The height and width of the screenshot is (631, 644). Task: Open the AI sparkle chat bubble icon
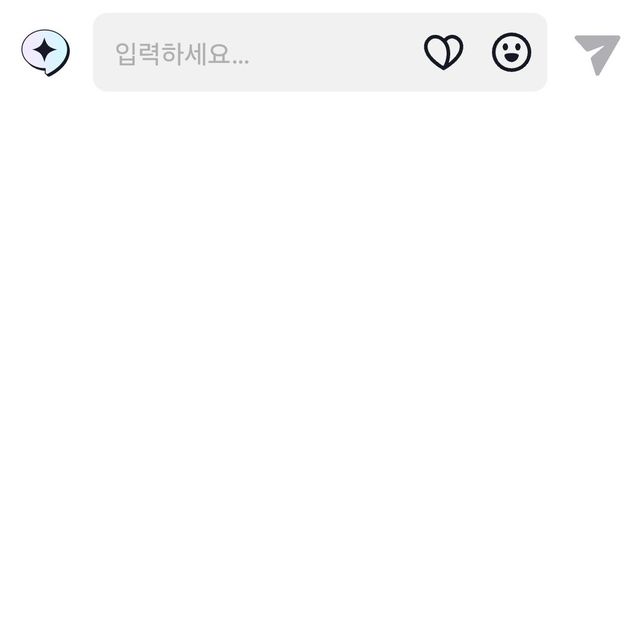(x=45, y=52)
